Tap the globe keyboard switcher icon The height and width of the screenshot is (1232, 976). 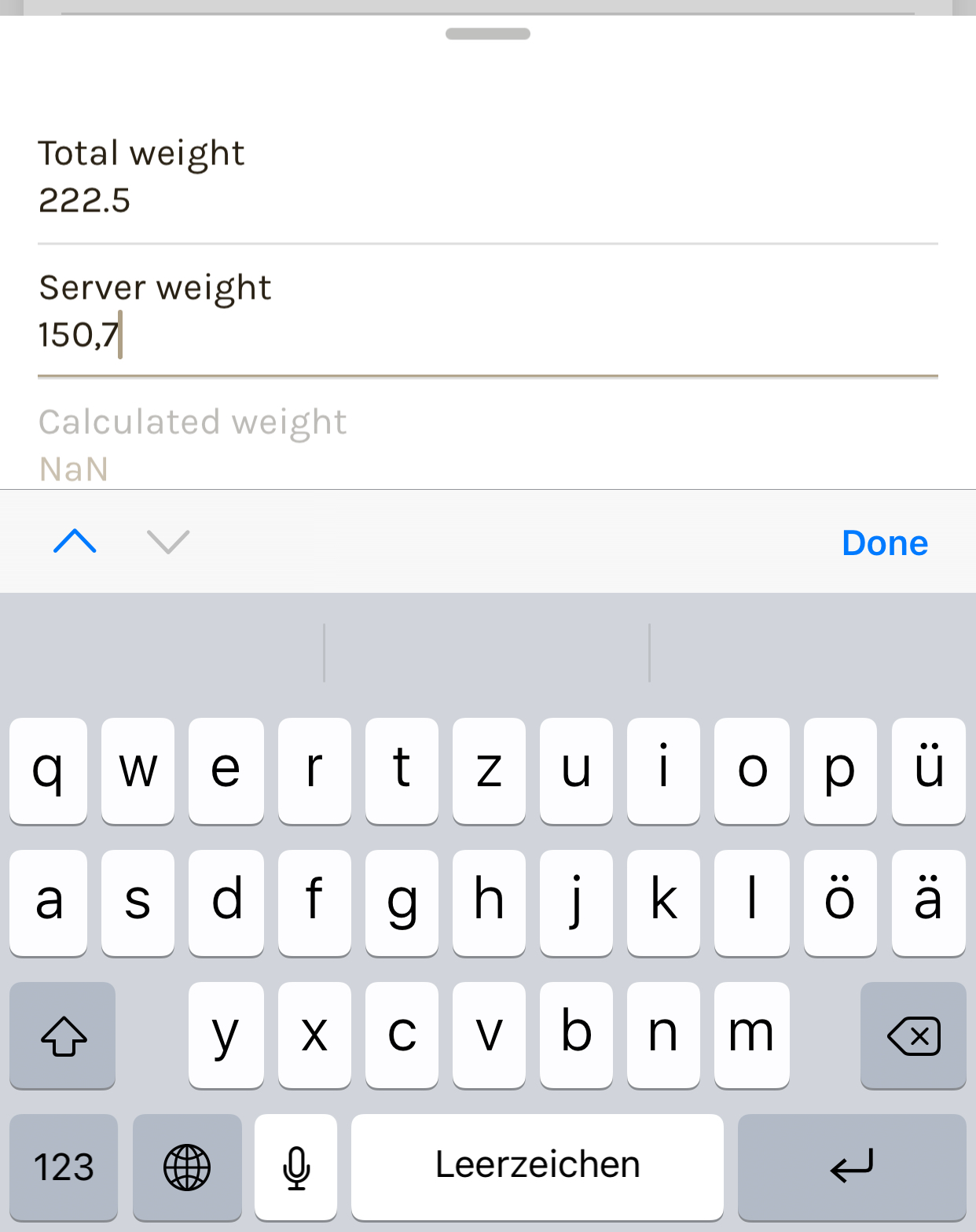(187, 1167)
